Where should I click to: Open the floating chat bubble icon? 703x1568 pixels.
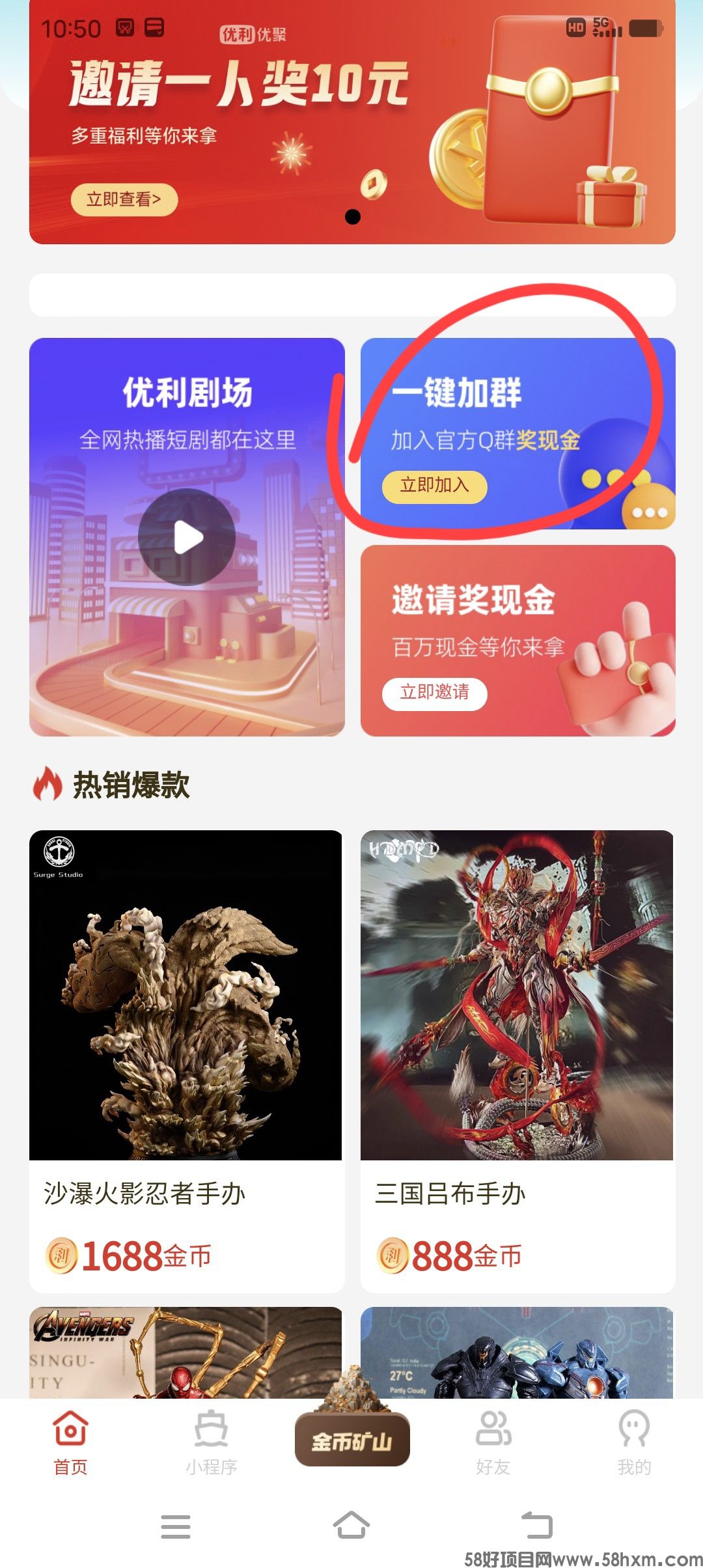[649, 512]
